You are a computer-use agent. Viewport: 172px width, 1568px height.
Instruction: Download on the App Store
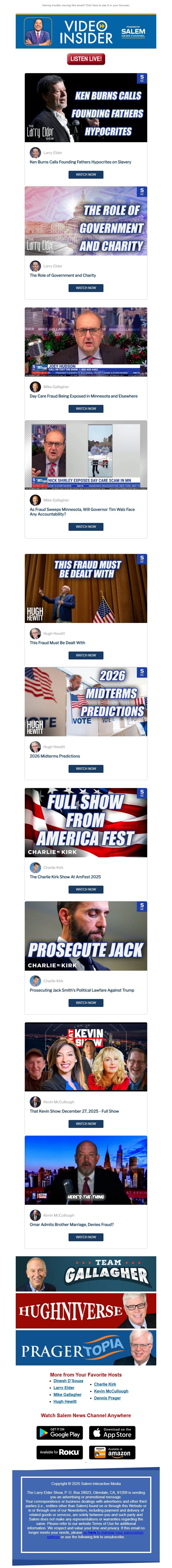(112, 1433)
